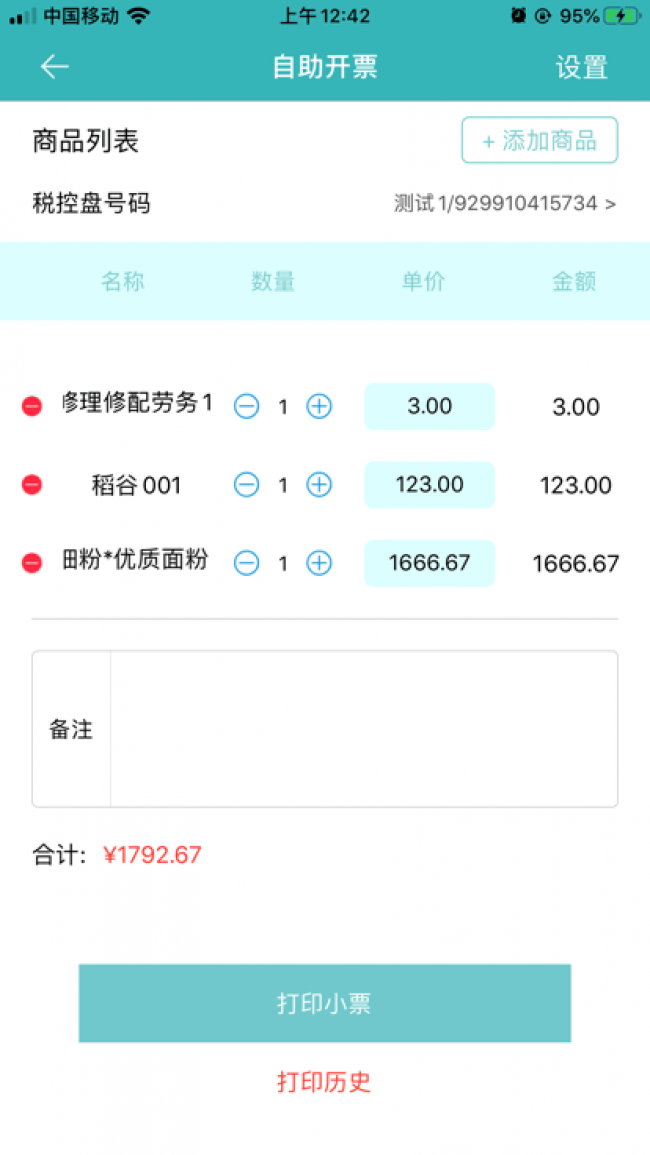The image size is (650, 1155).
Task: Decrease quantity of 修理修配劳务1
Action: pos(246,406)
